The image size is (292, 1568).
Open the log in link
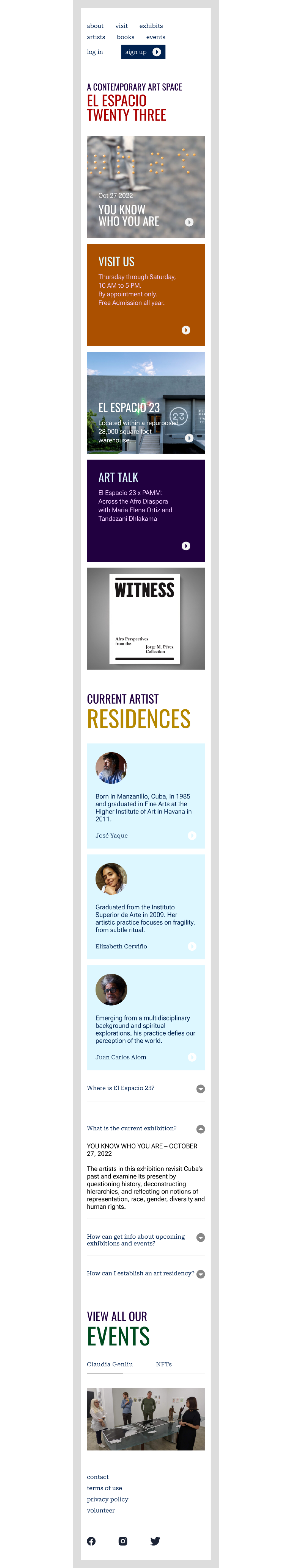coord(94,52)
